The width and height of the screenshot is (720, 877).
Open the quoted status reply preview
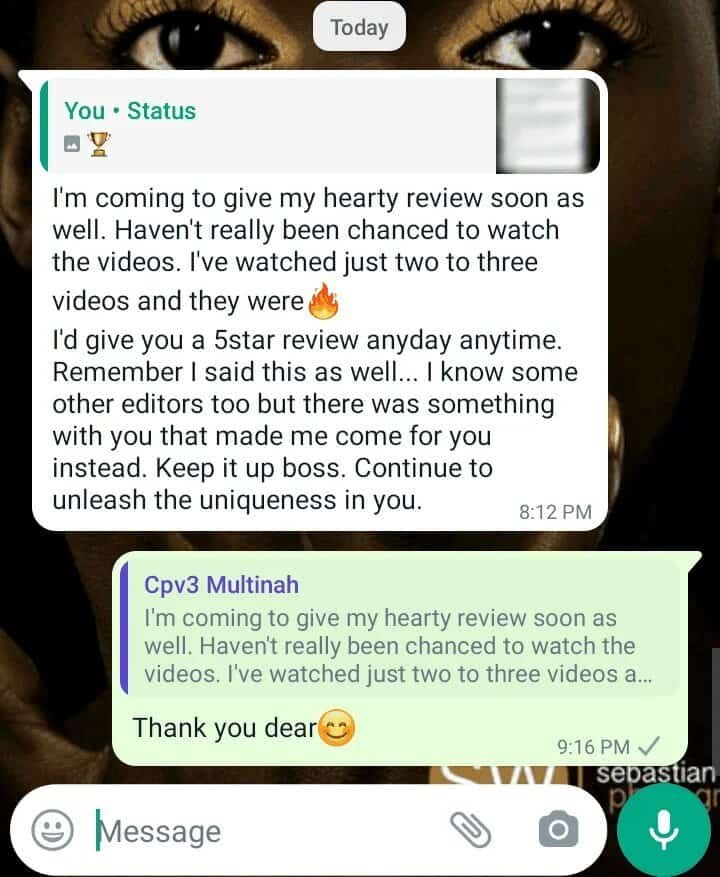coord(318,125)
